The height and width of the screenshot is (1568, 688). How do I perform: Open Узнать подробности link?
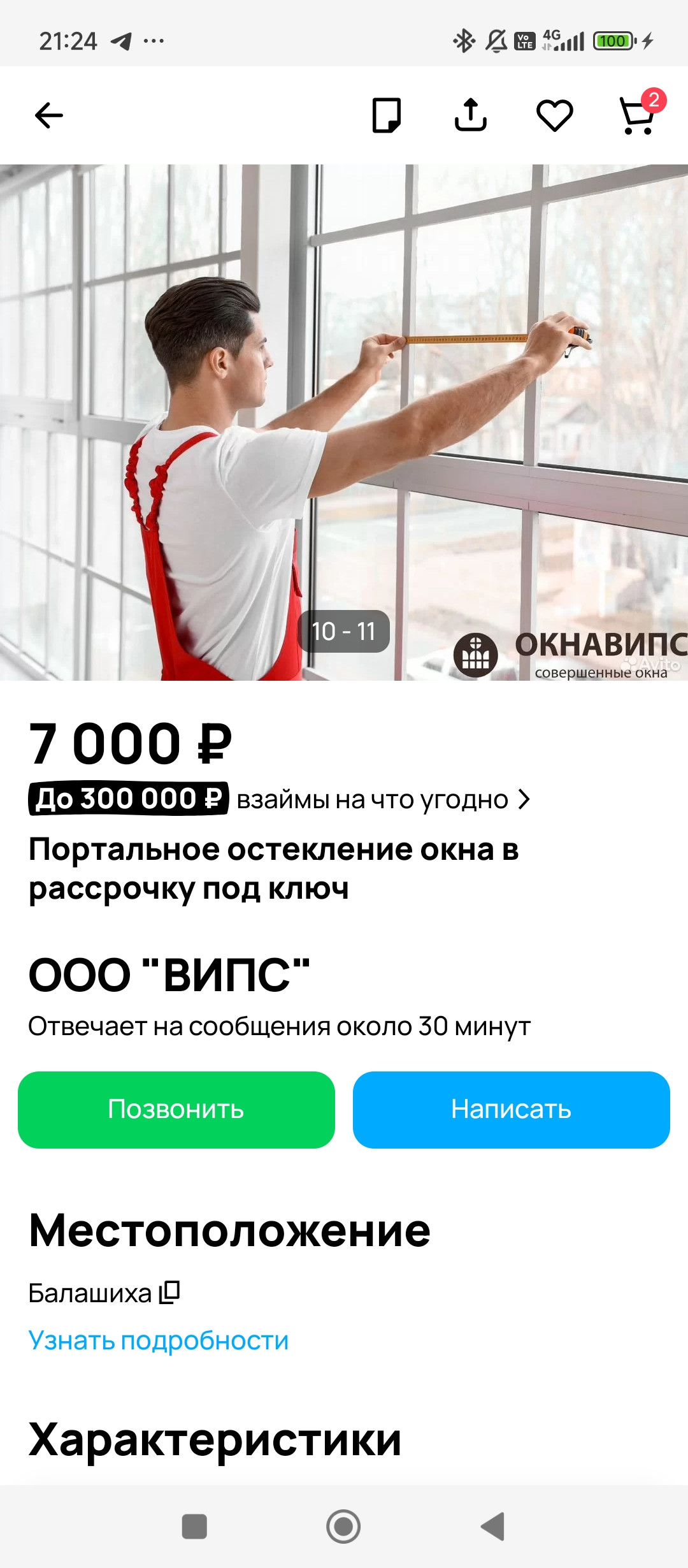(x=159, y=1340)
